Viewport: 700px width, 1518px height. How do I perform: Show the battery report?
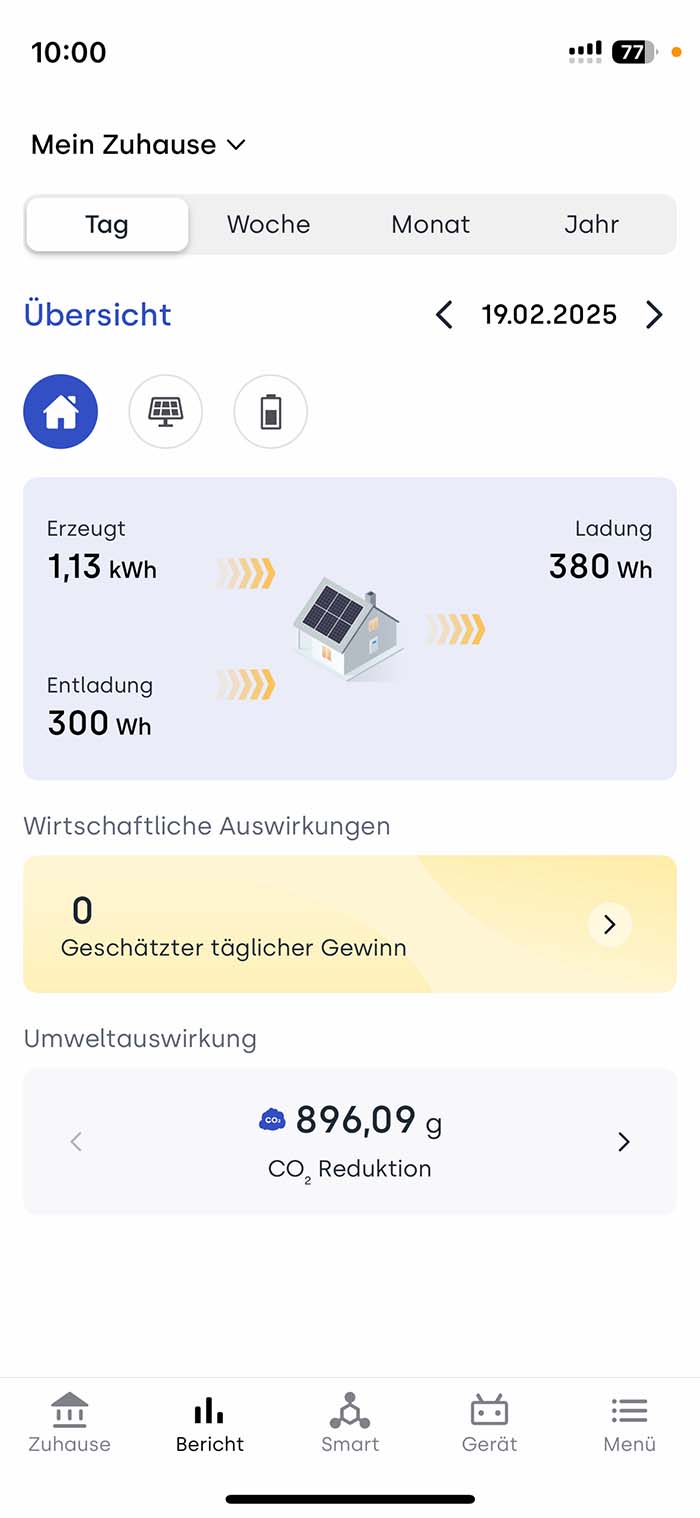(x=271, y=412)
